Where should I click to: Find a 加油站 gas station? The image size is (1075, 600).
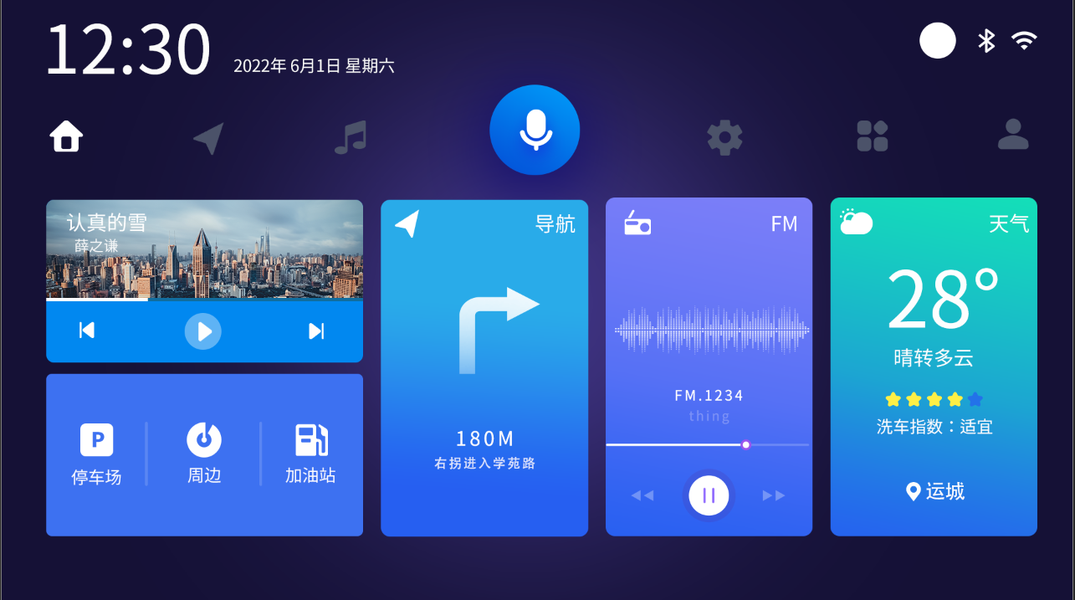coord(310,454)
